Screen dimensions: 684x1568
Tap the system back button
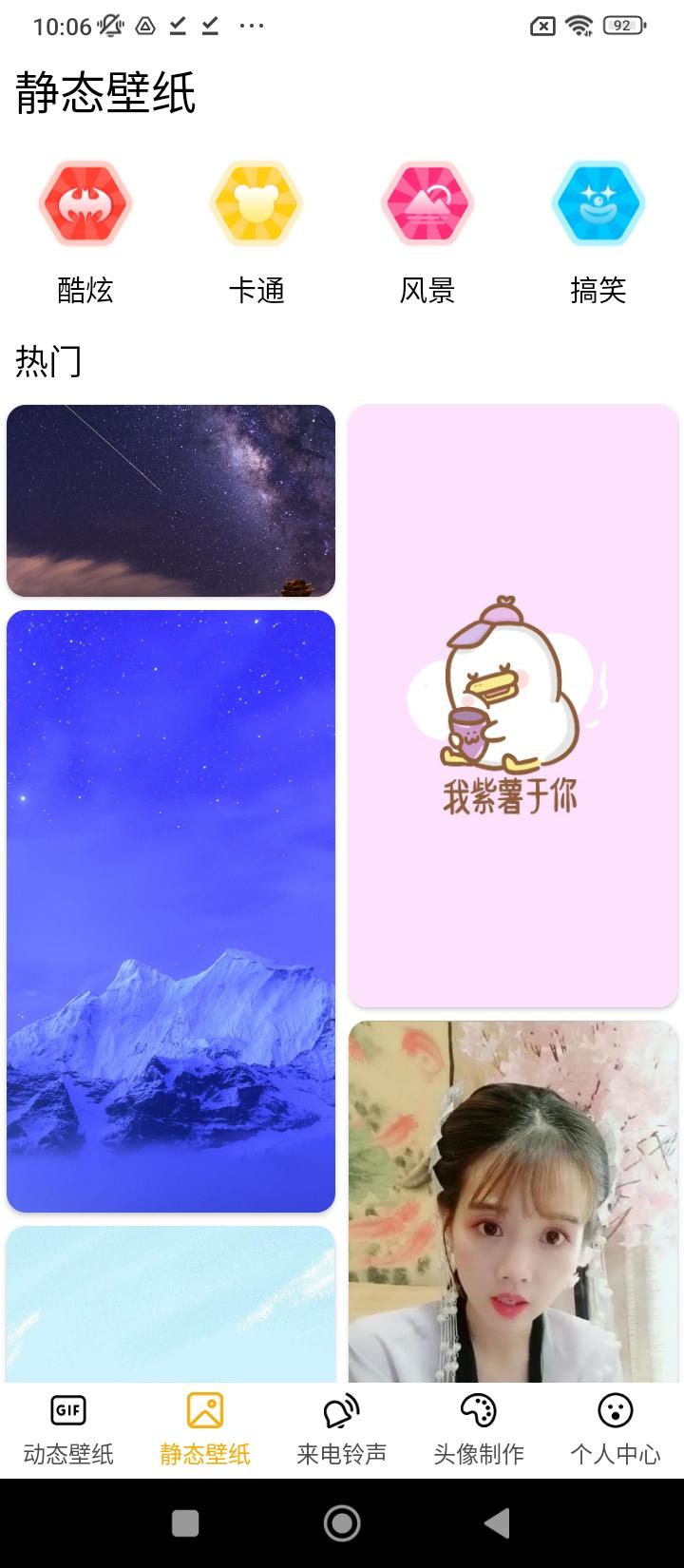tap(497, 1523)
